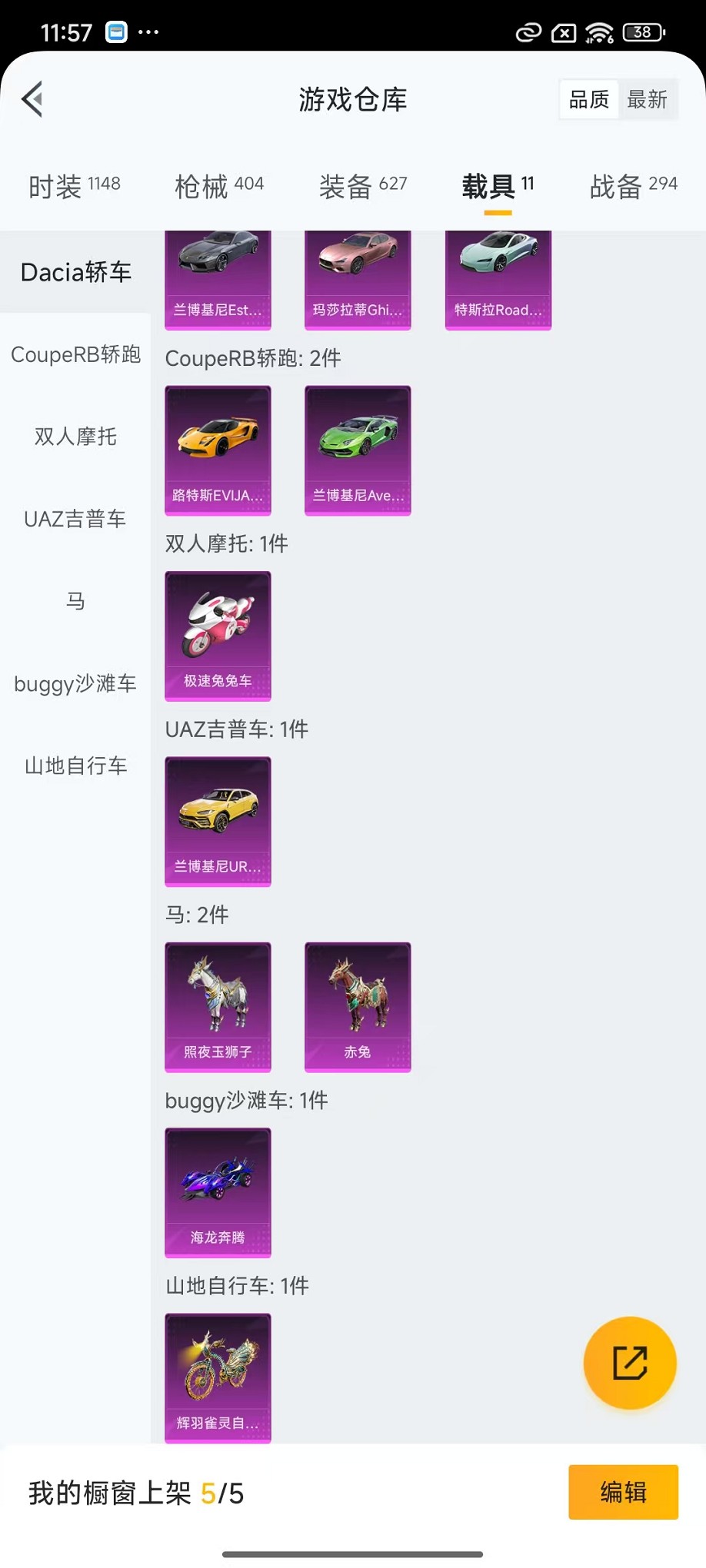The height and width of the screenshot is (1568, 706).
Task: Open the 路特斯EVIJA vehicle card
Action: (x=218, y=450)
